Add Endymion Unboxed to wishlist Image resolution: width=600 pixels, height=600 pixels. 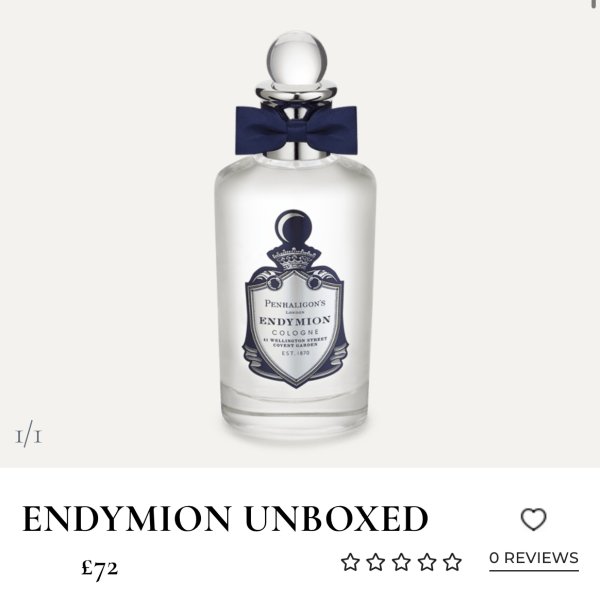point(534,519)
